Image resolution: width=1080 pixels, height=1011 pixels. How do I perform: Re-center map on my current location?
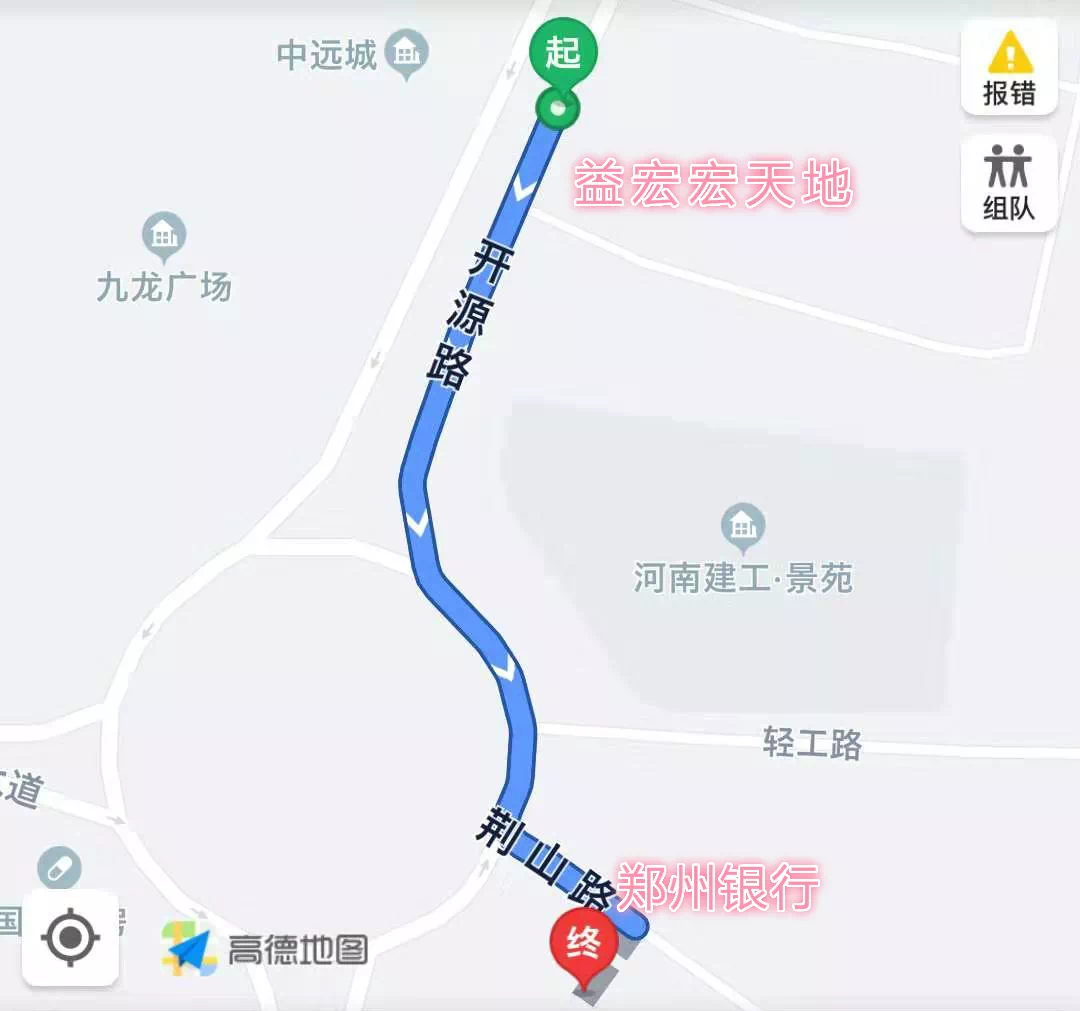[71, 937]
